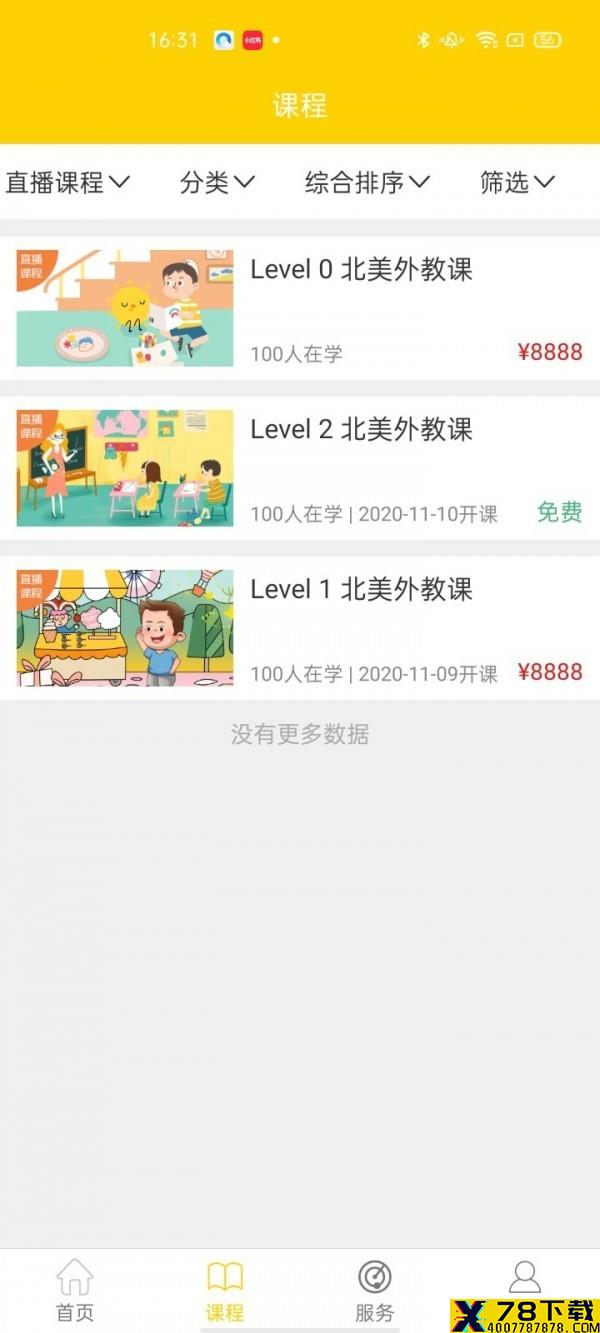Open the Level 1 北美外教课 course
600x1333 pixels.
tap(300, 628)
